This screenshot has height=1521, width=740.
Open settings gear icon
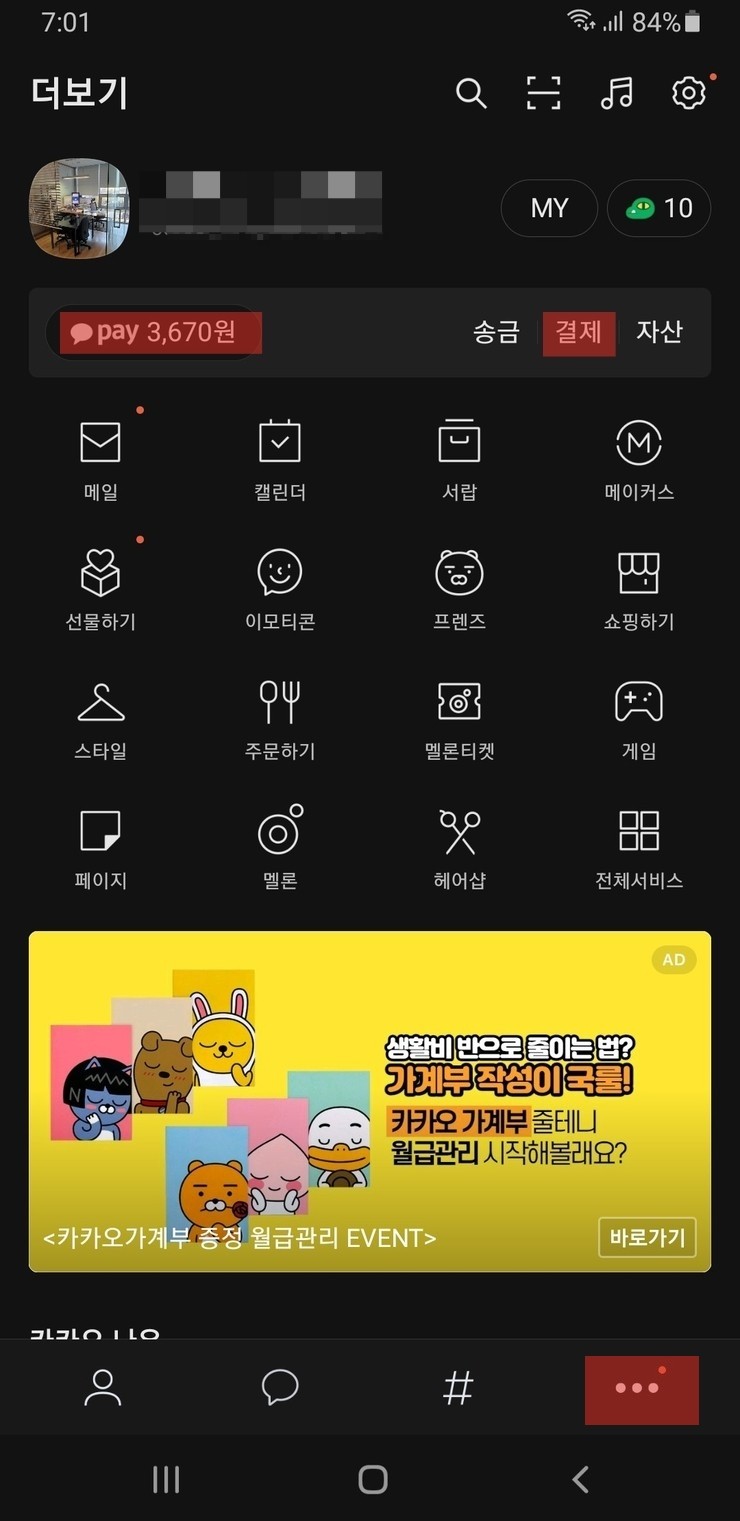pyautogui.click(x=688, y=93)
